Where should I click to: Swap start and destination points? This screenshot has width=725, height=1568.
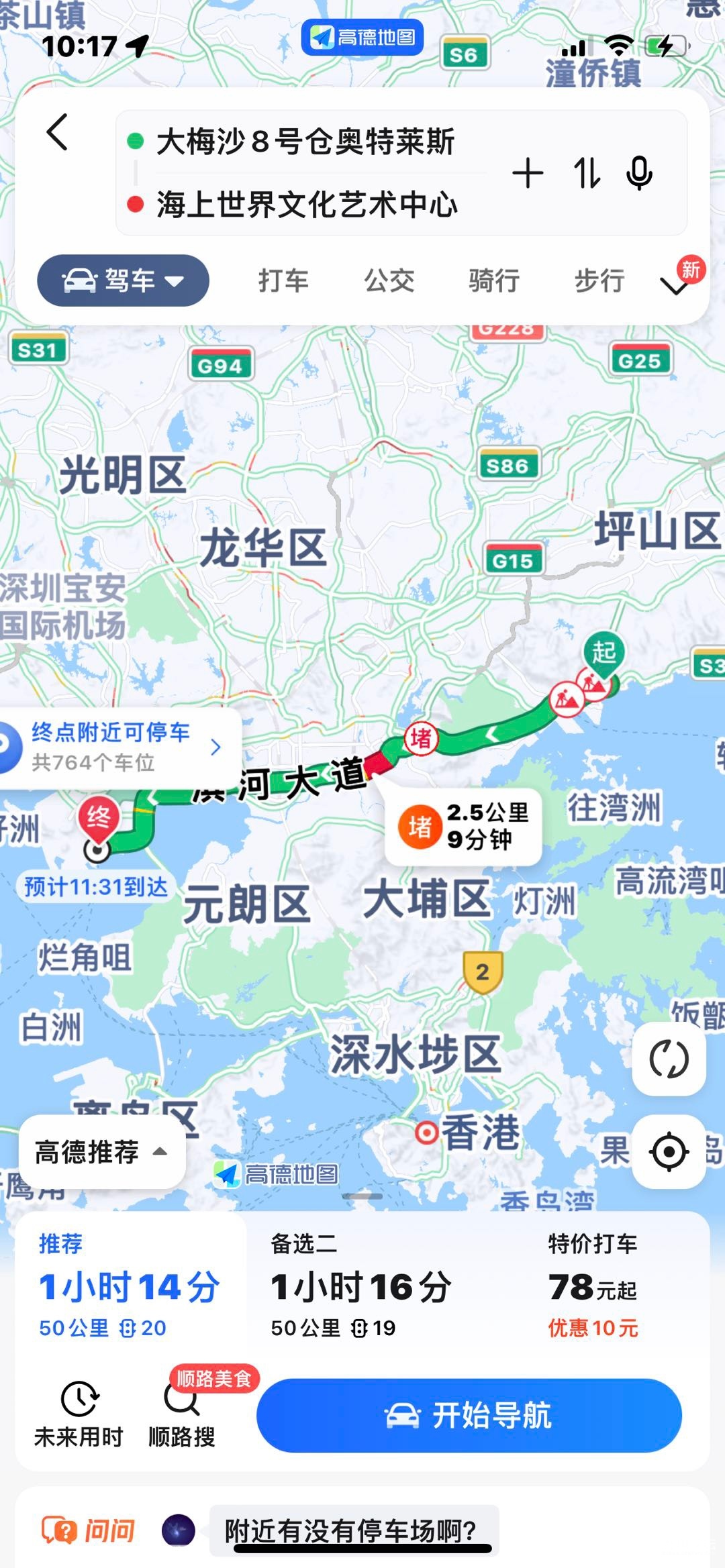[586, 173]
